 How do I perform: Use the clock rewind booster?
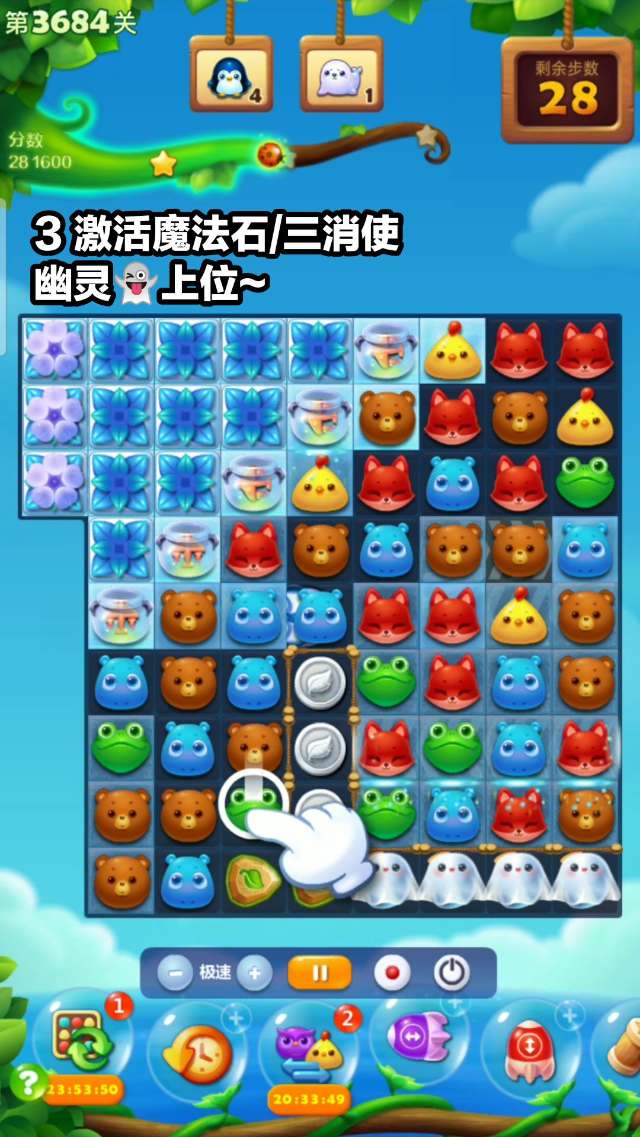(x=197, y=1050)
